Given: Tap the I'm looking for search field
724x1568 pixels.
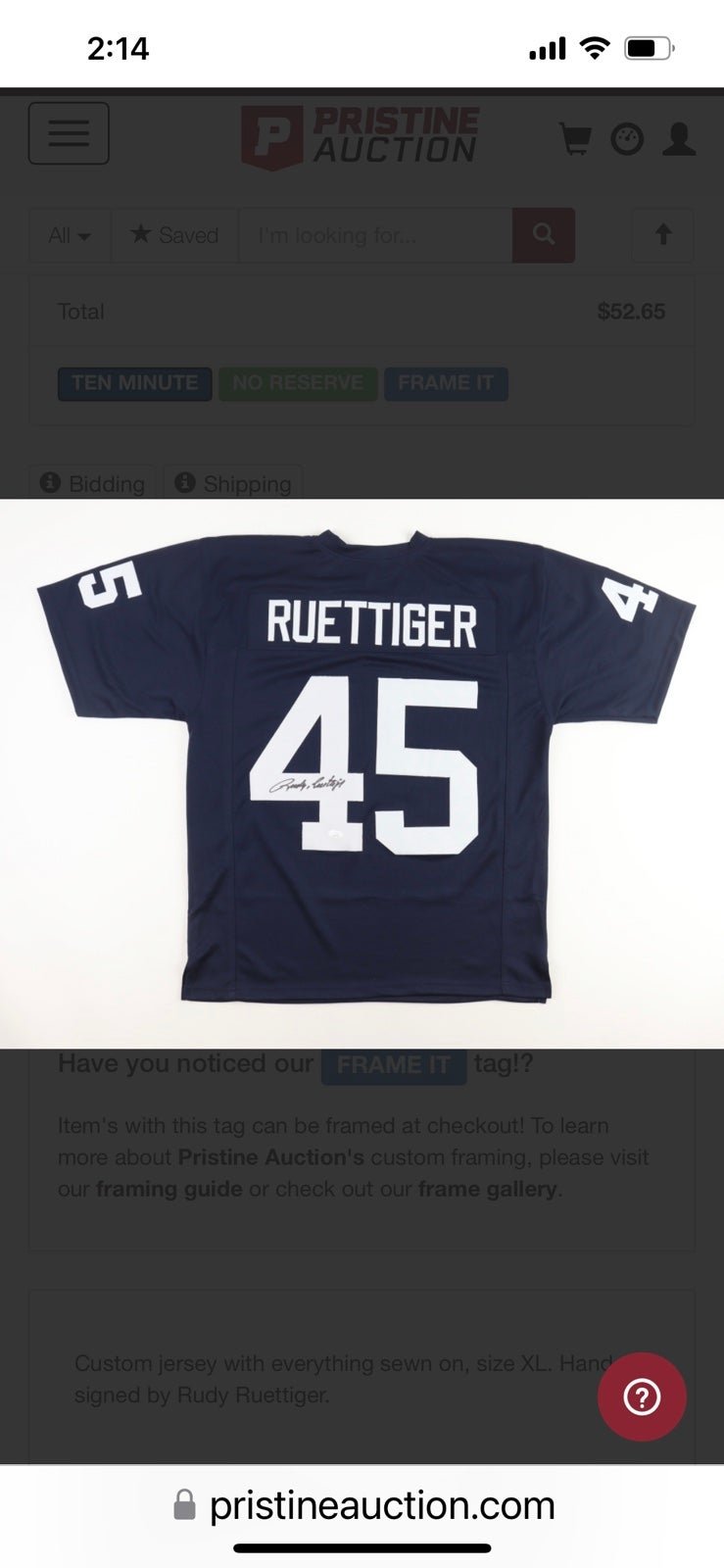Looking at the screenshot, I should pyautogui.click(x=375, y=235).
